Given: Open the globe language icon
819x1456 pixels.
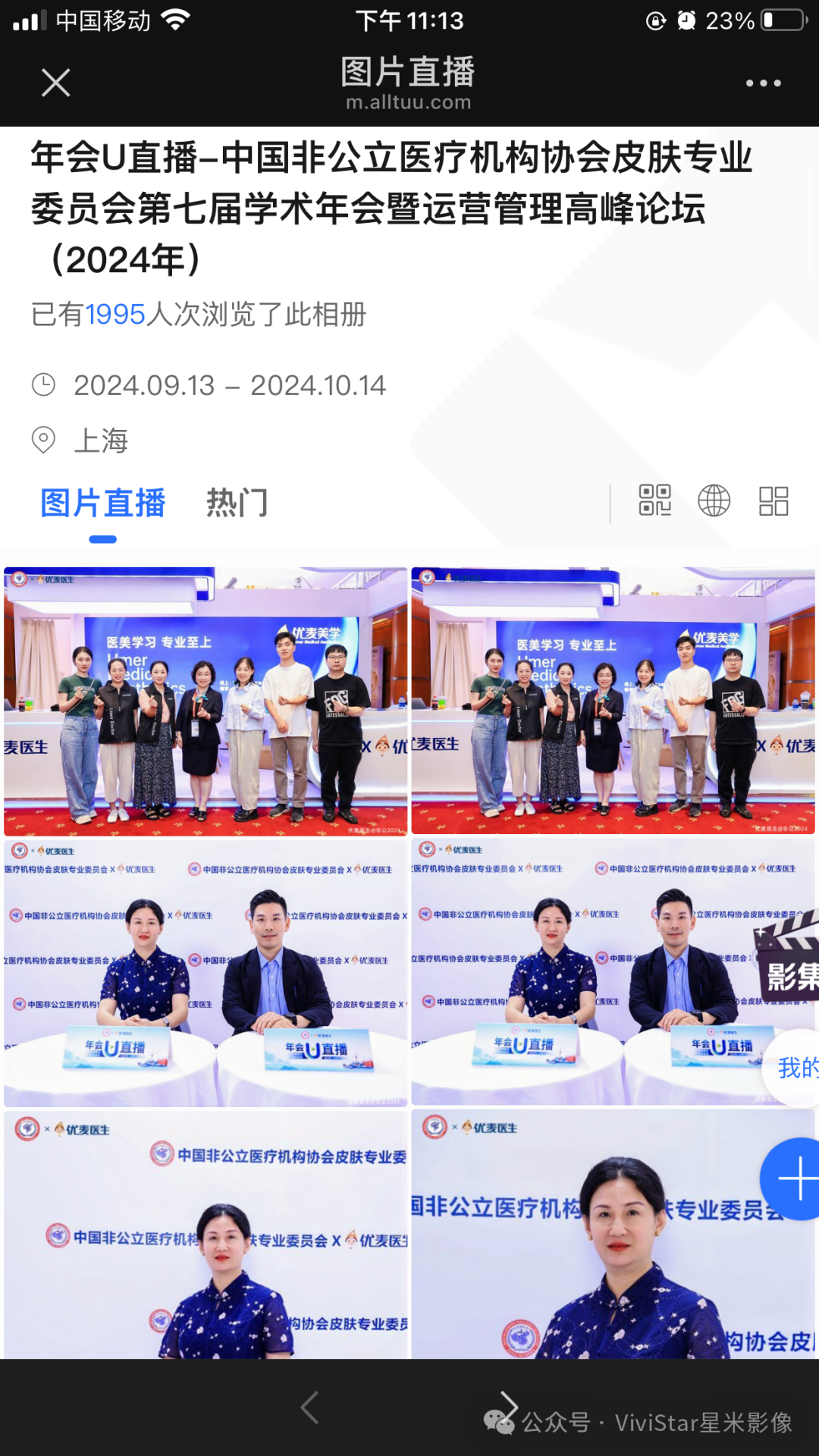Looking at the screenshot, I should pyautogui.click(x=714, y=500).
